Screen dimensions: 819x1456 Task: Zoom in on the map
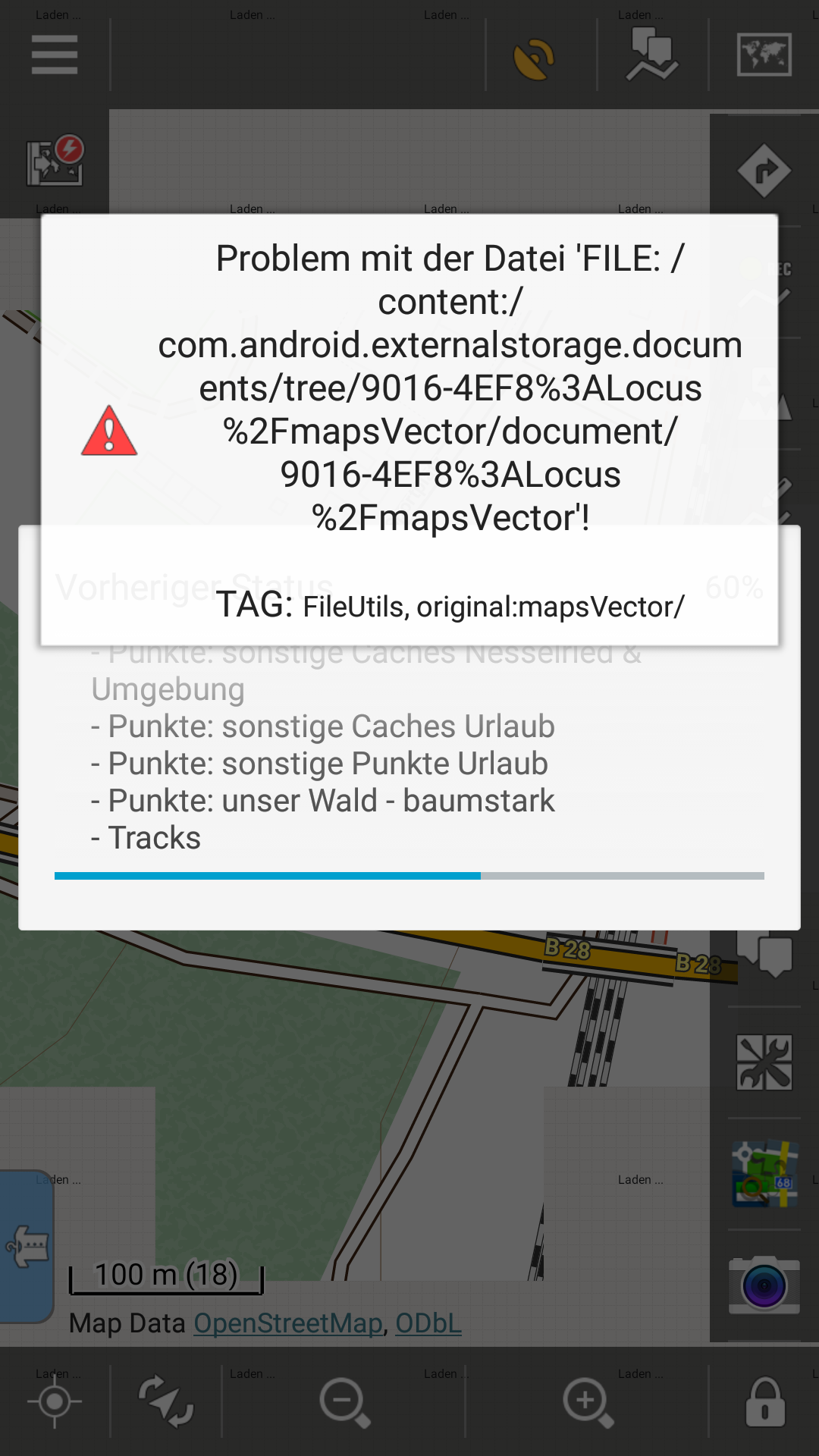coord(588,1401)
